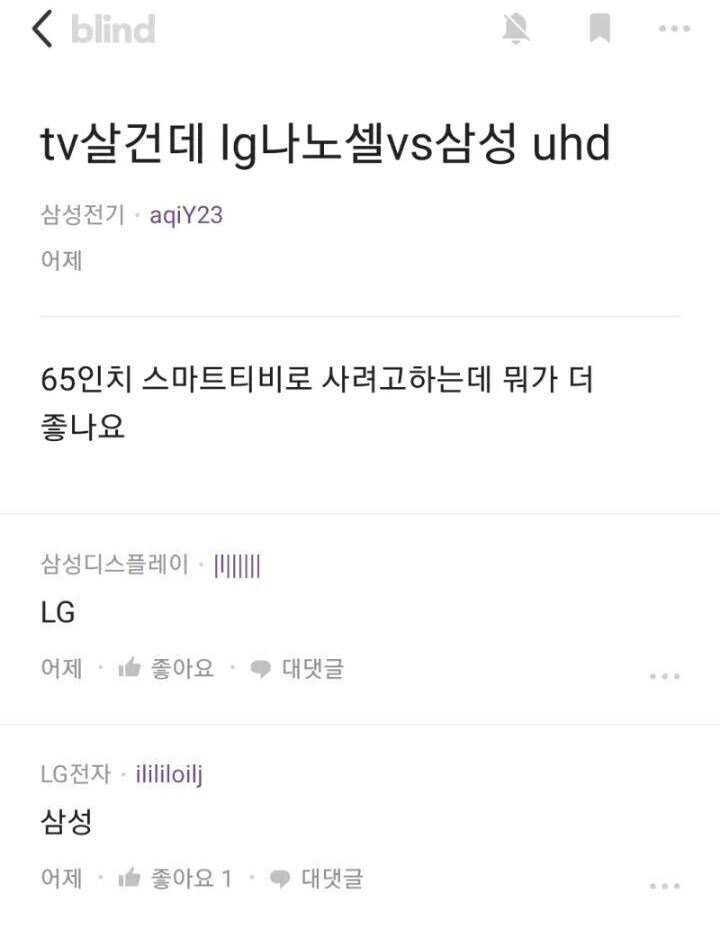
Task: Like the 삼성 comment from LG전자
Action: tap(175, 878)
